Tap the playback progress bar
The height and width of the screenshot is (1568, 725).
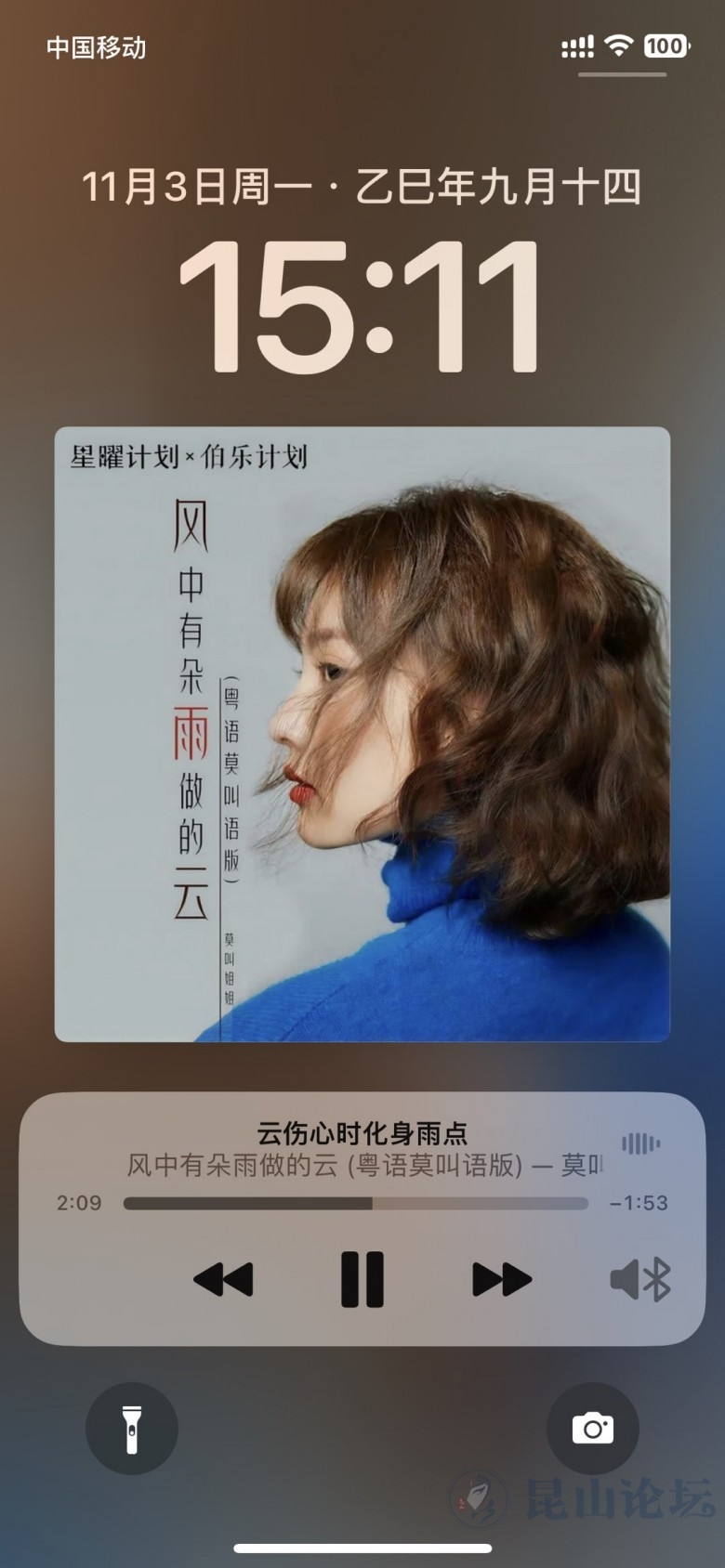coord(356,1203)
